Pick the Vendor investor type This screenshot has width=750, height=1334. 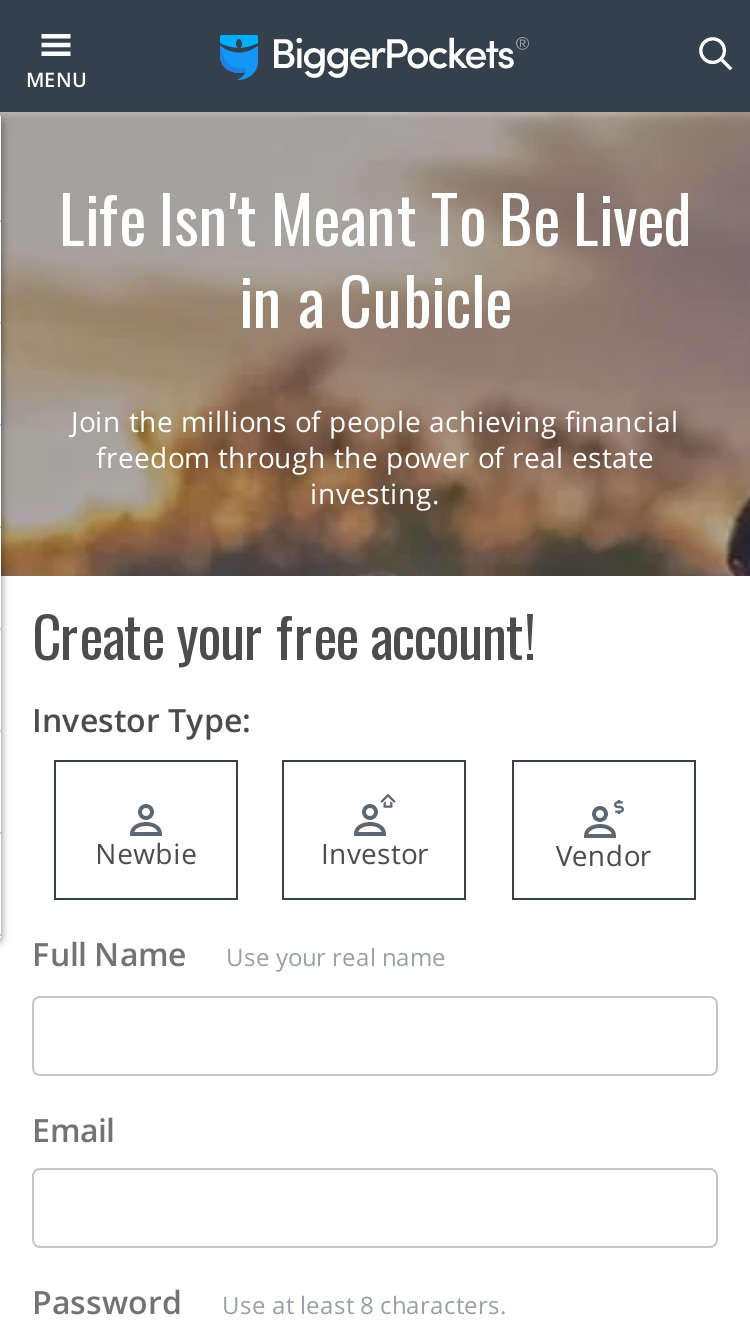(x=604, y=830)
